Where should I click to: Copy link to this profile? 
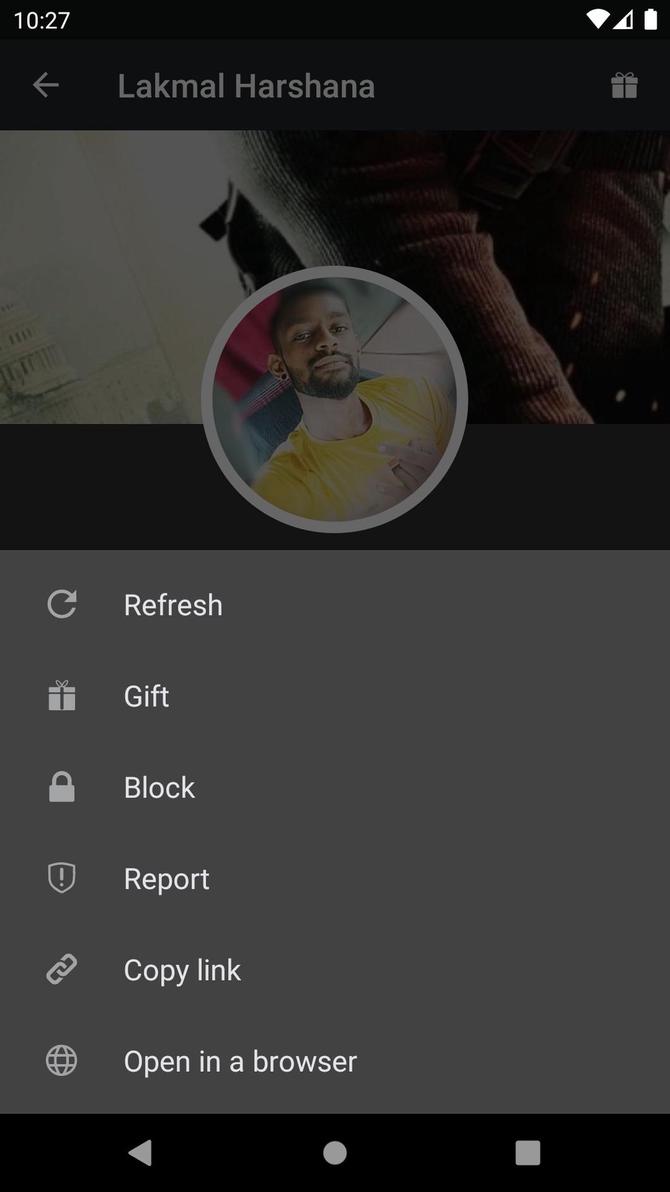click(182, 970)
